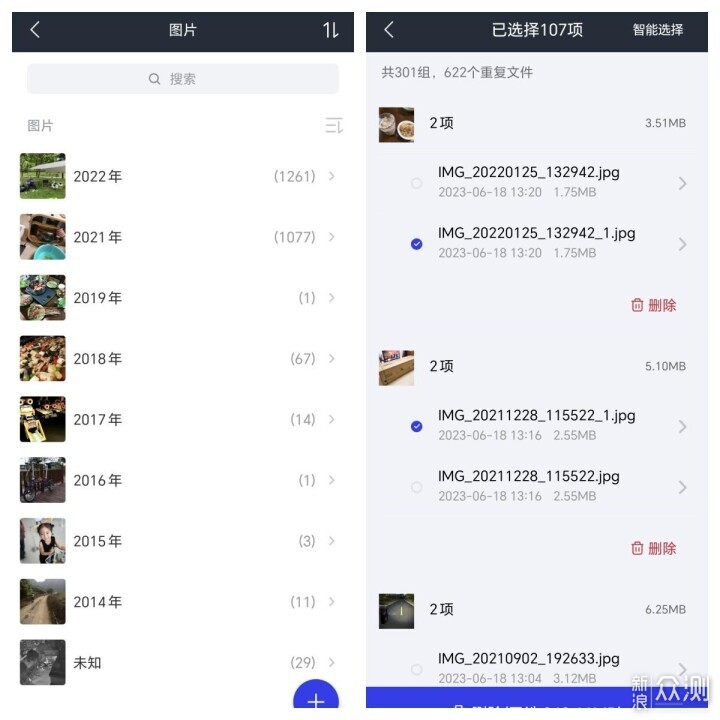Open the 2021年 photo folder
720x720 pixels.
click(x=180, y=238)
